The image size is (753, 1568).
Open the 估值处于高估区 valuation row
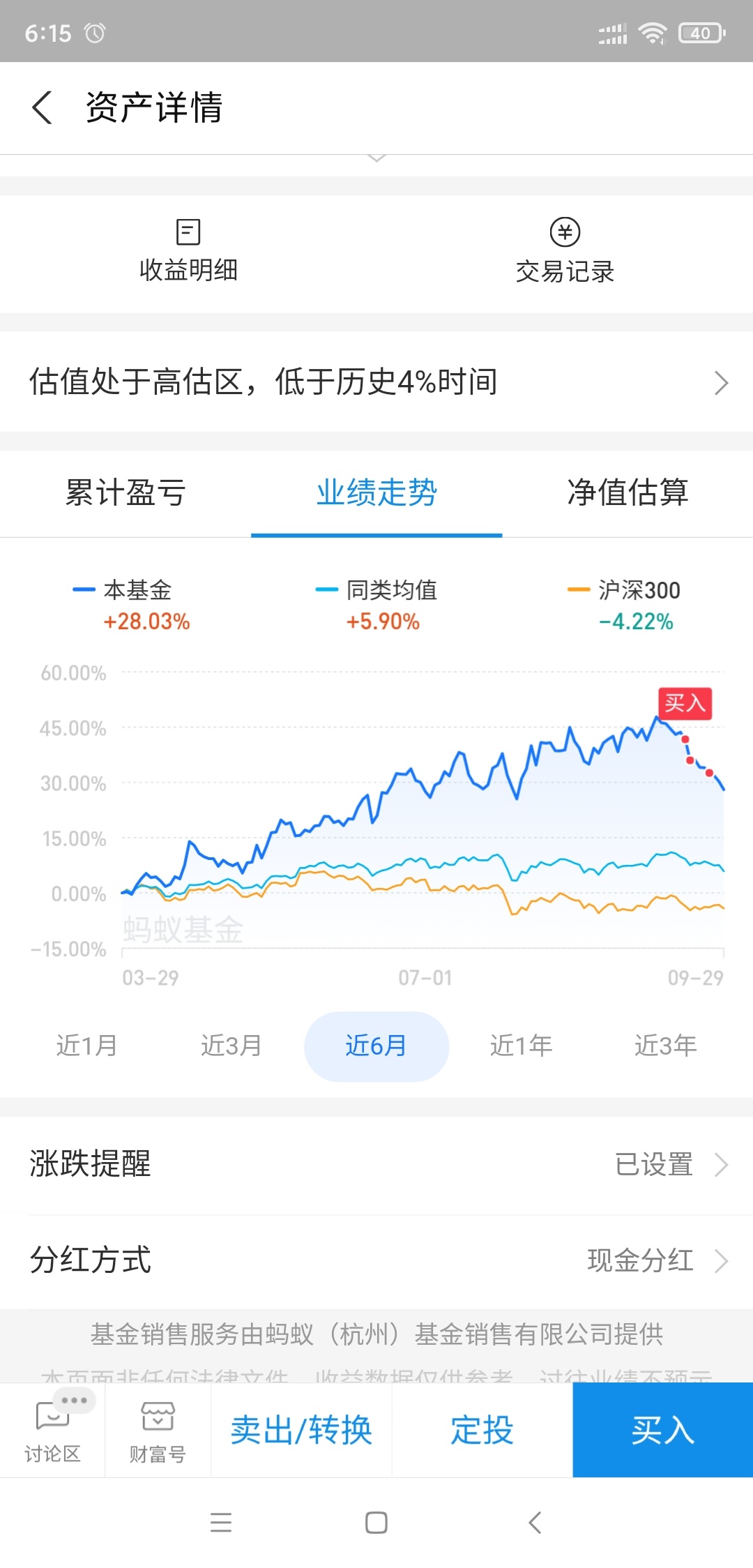376,382
